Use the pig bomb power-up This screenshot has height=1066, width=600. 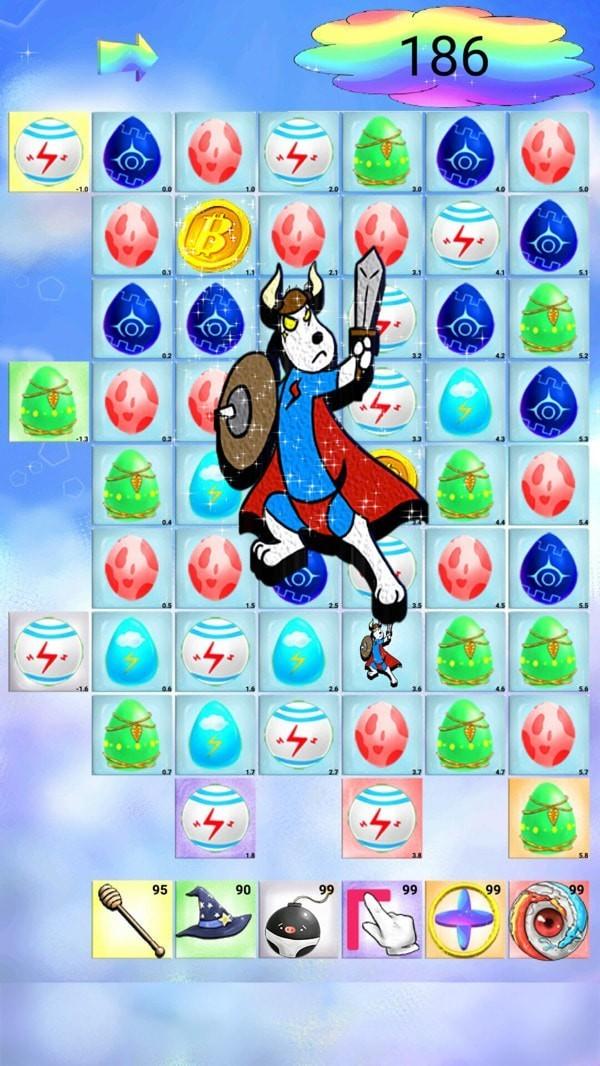click(298, 919)
